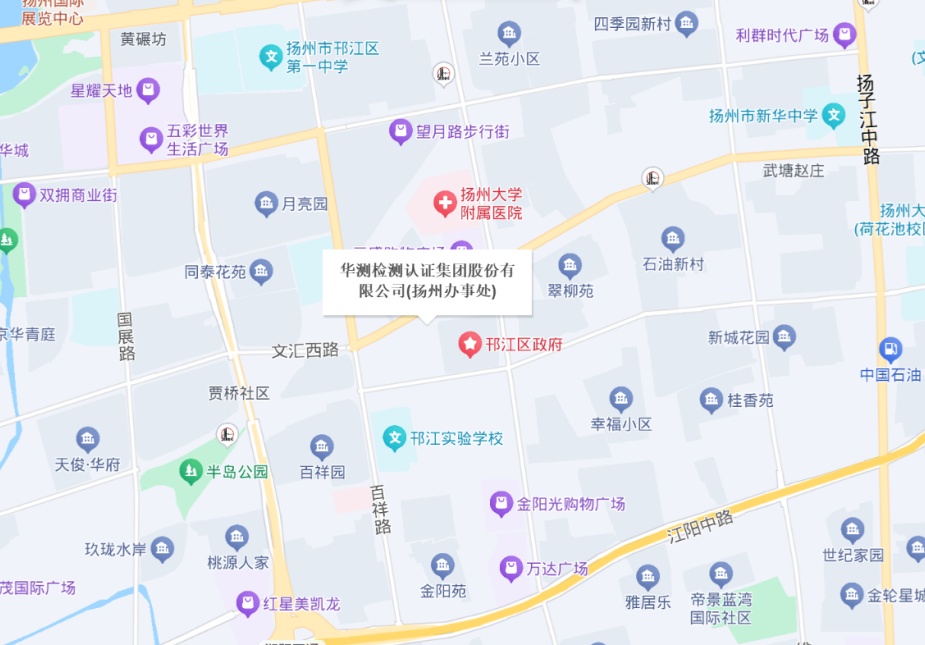Tap 扬州市邗江区第一中学 school marker
The width and height of the screenshot is (925, 645).
click(x=270, y=58)
